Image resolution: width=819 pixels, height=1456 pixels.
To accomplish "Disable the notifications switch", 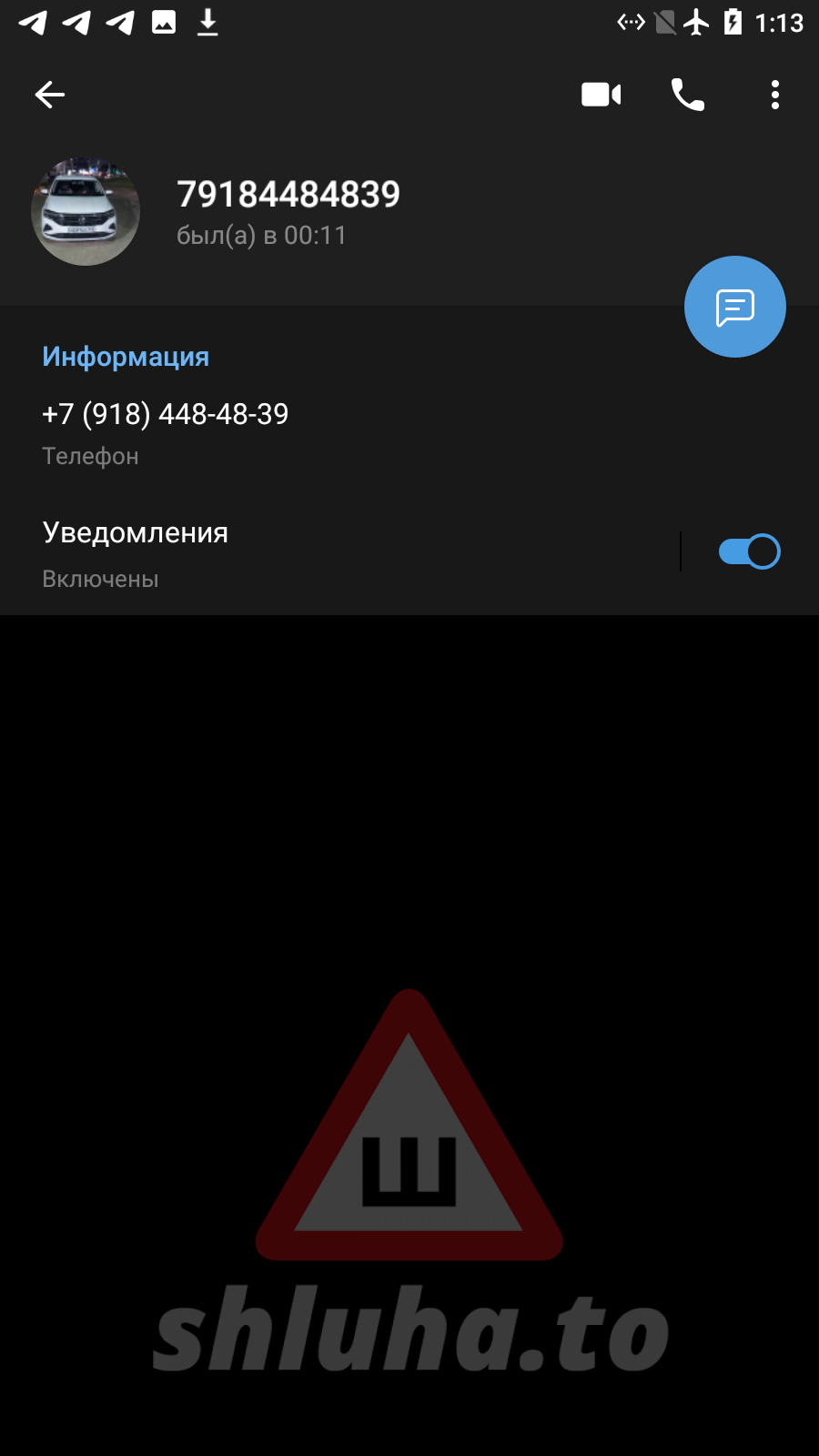I will click(x=749, y=551).
